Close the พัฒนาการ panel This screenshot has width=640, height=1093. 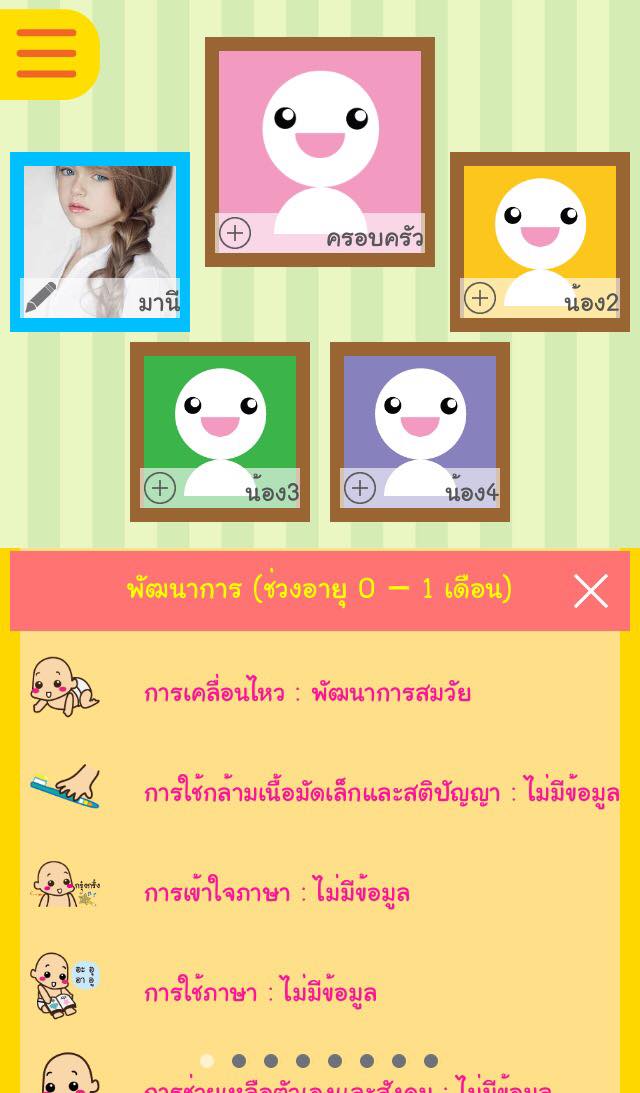pyautogui.click(x=591, y=591)
